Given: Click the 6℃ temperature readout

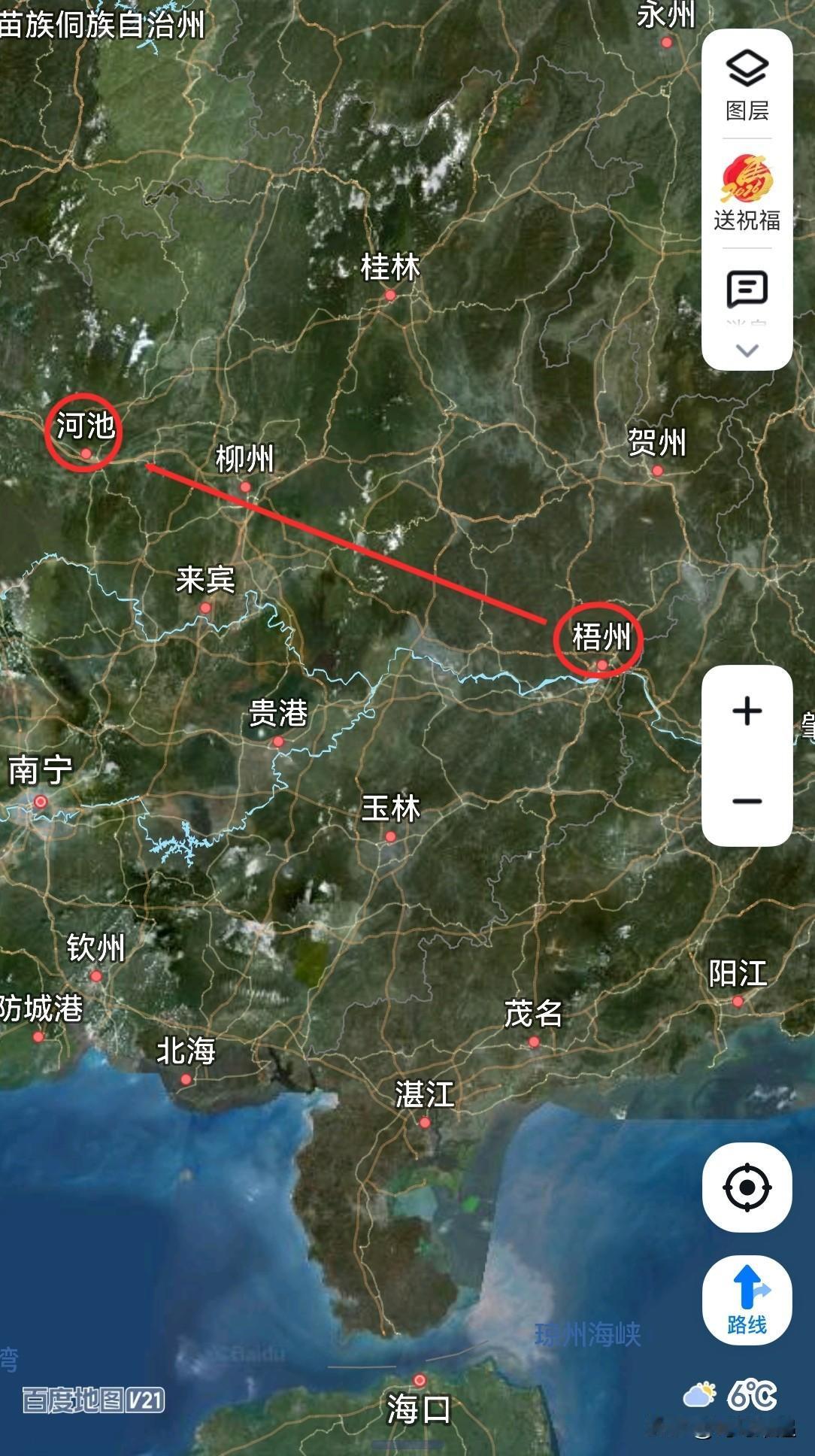Looking at the screenshot, I should [752, 1394].
